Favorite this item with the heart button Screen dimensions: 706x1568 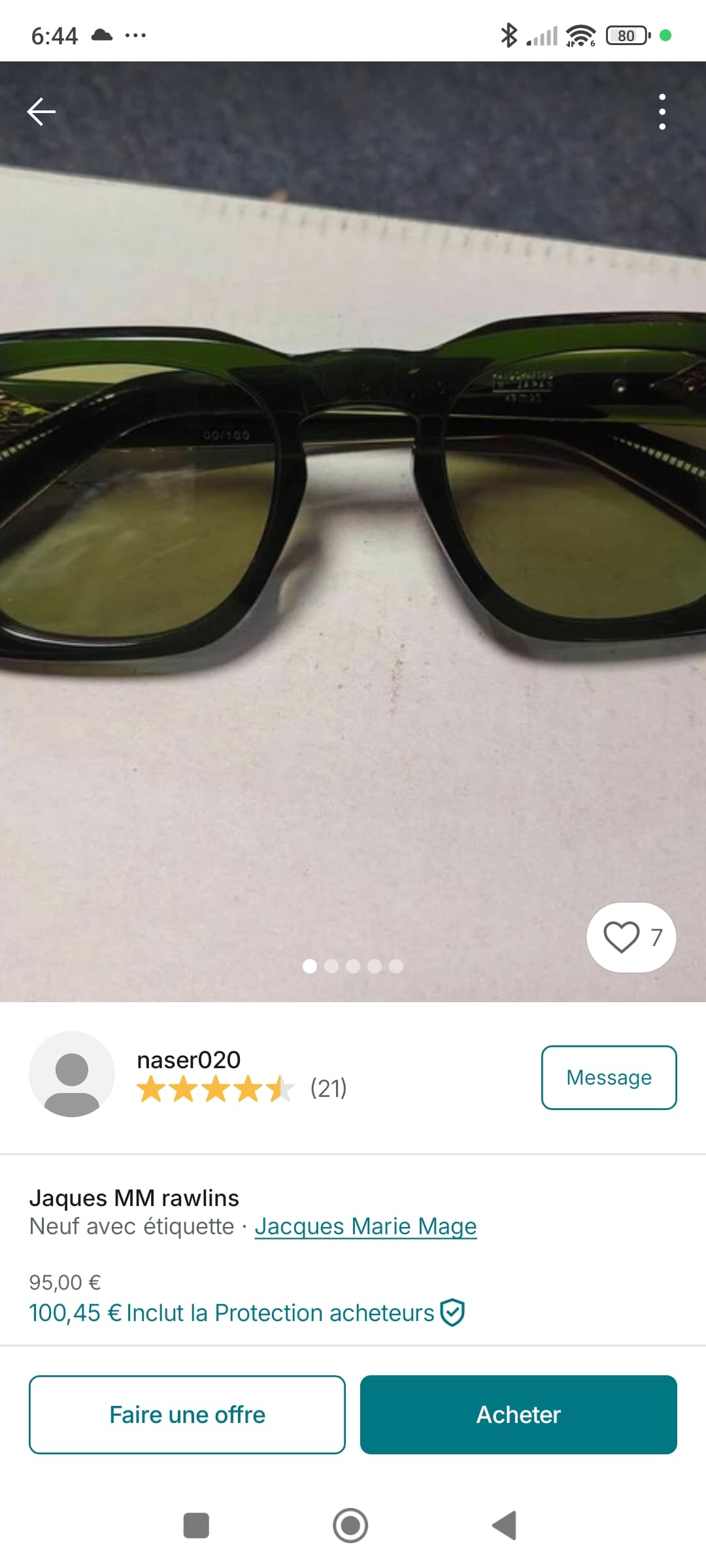pyautogui.click(x=621, y=937)
